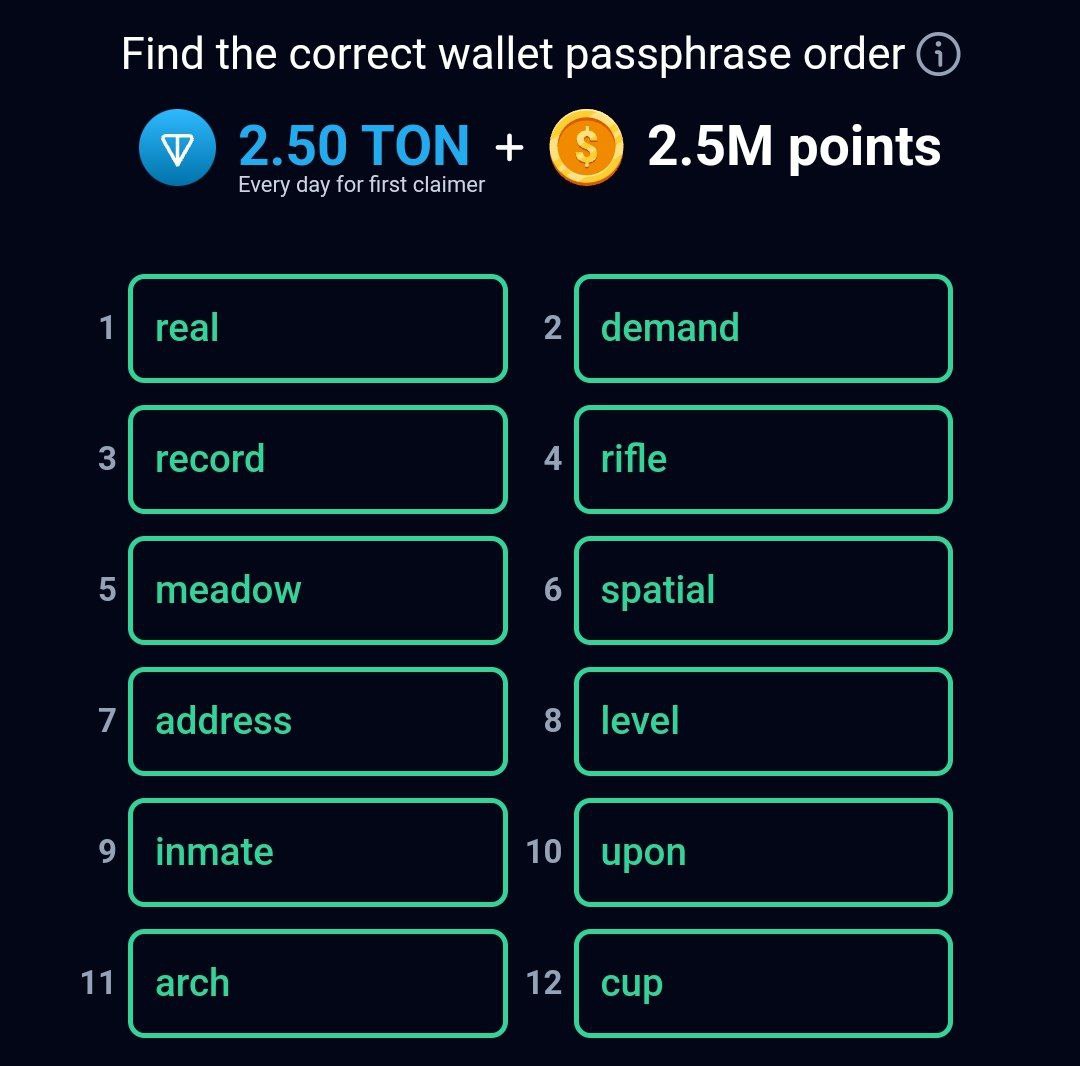Open the info icon beside passphrase heading
The height and width of the screenshot is (1066, 1080).
click(x=938, y=55)
